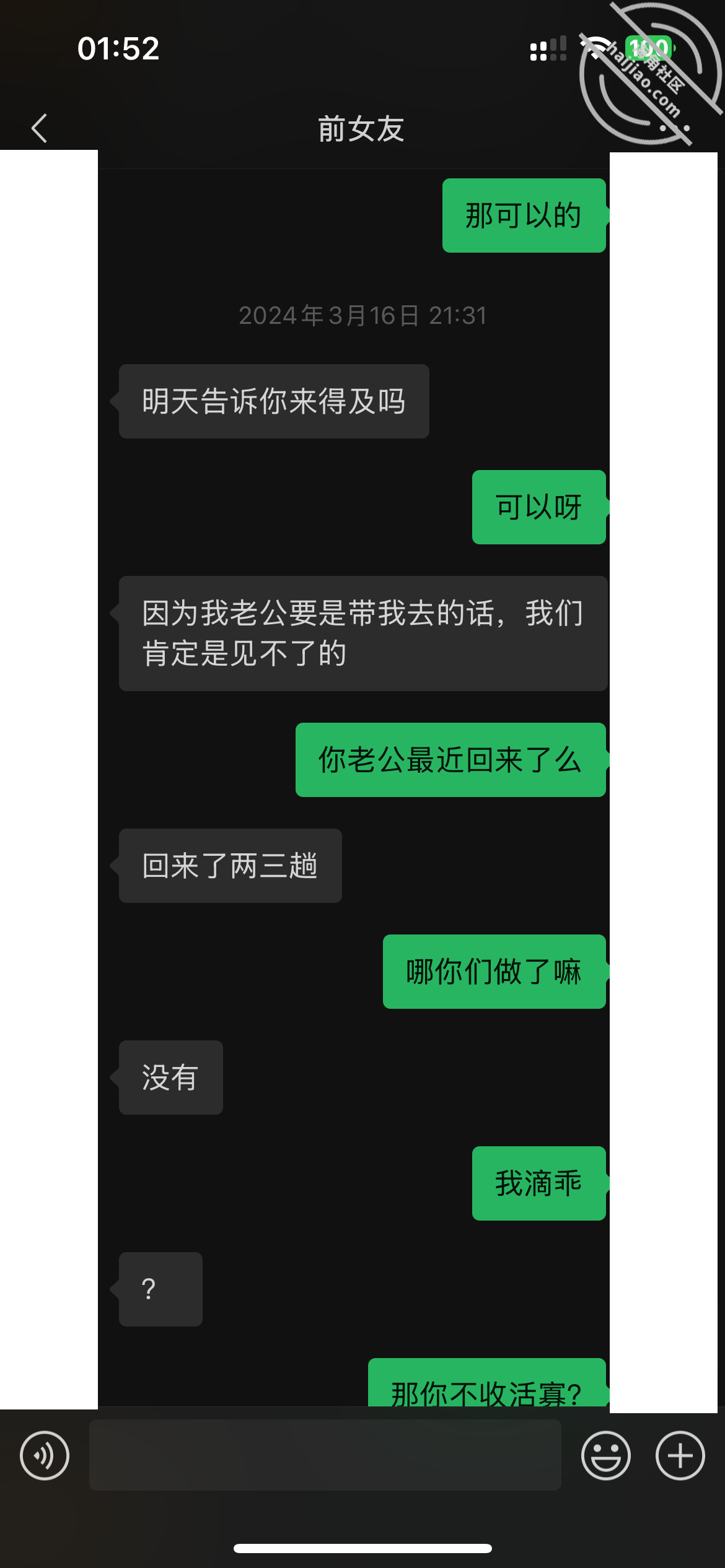Switch to voice message input
Viewport: 725px width, 1568px height.
(x=45, y=1455)
